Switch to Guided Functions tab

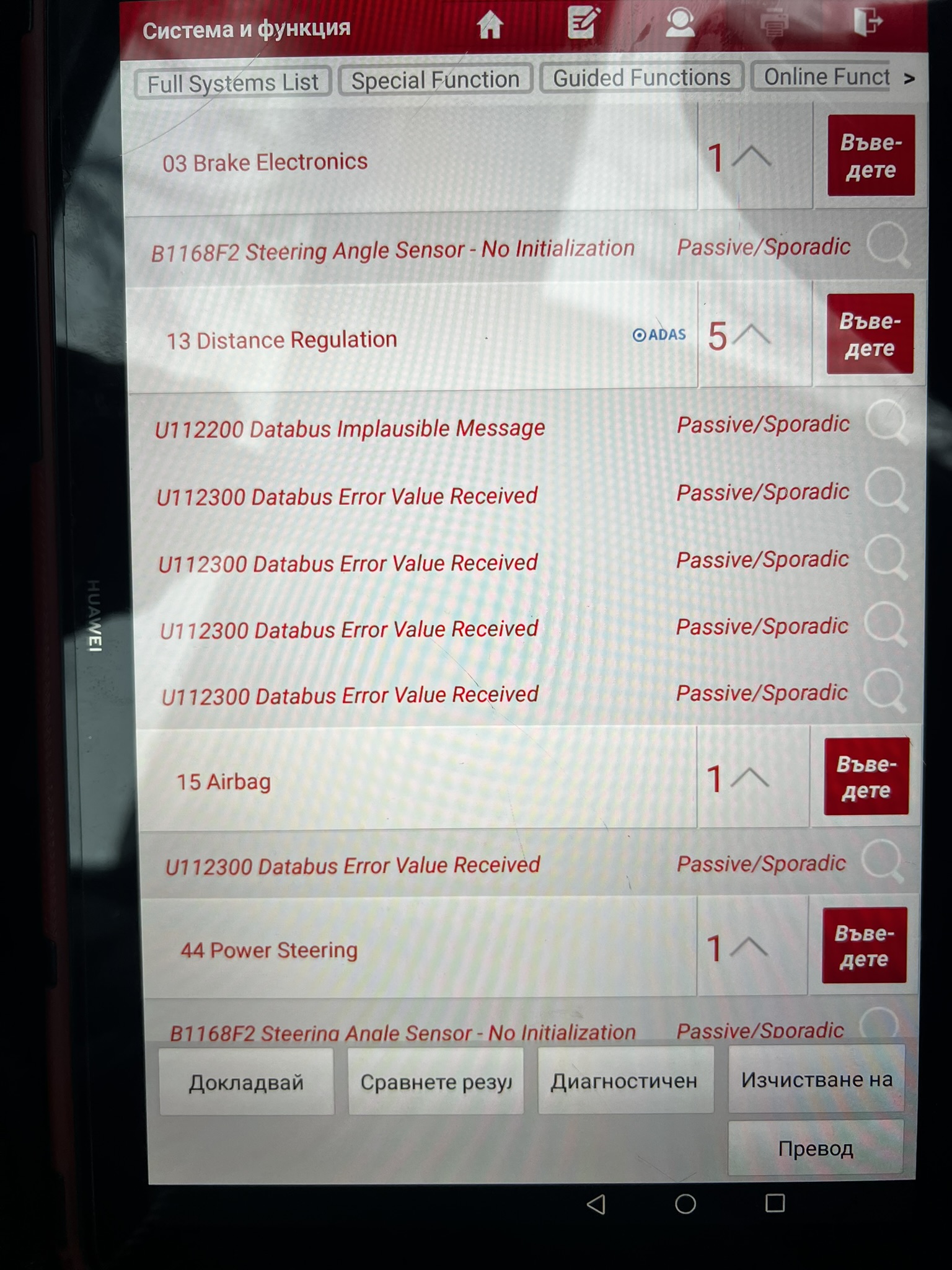[641, 78]
